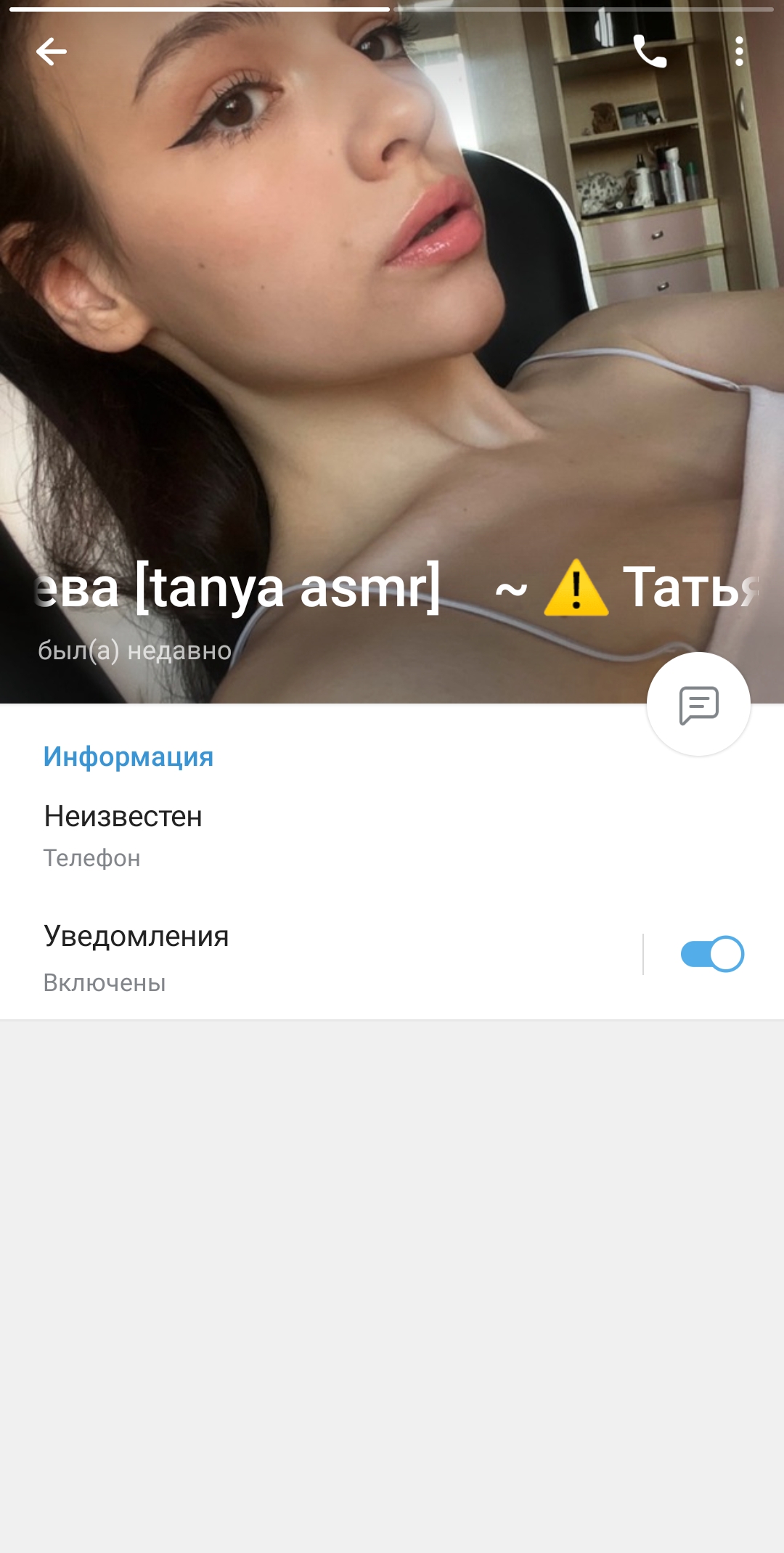Open chat via the message button
The height and width of the screenshot is (1553, 784).
pyautogui.click(x=698, y=704)
